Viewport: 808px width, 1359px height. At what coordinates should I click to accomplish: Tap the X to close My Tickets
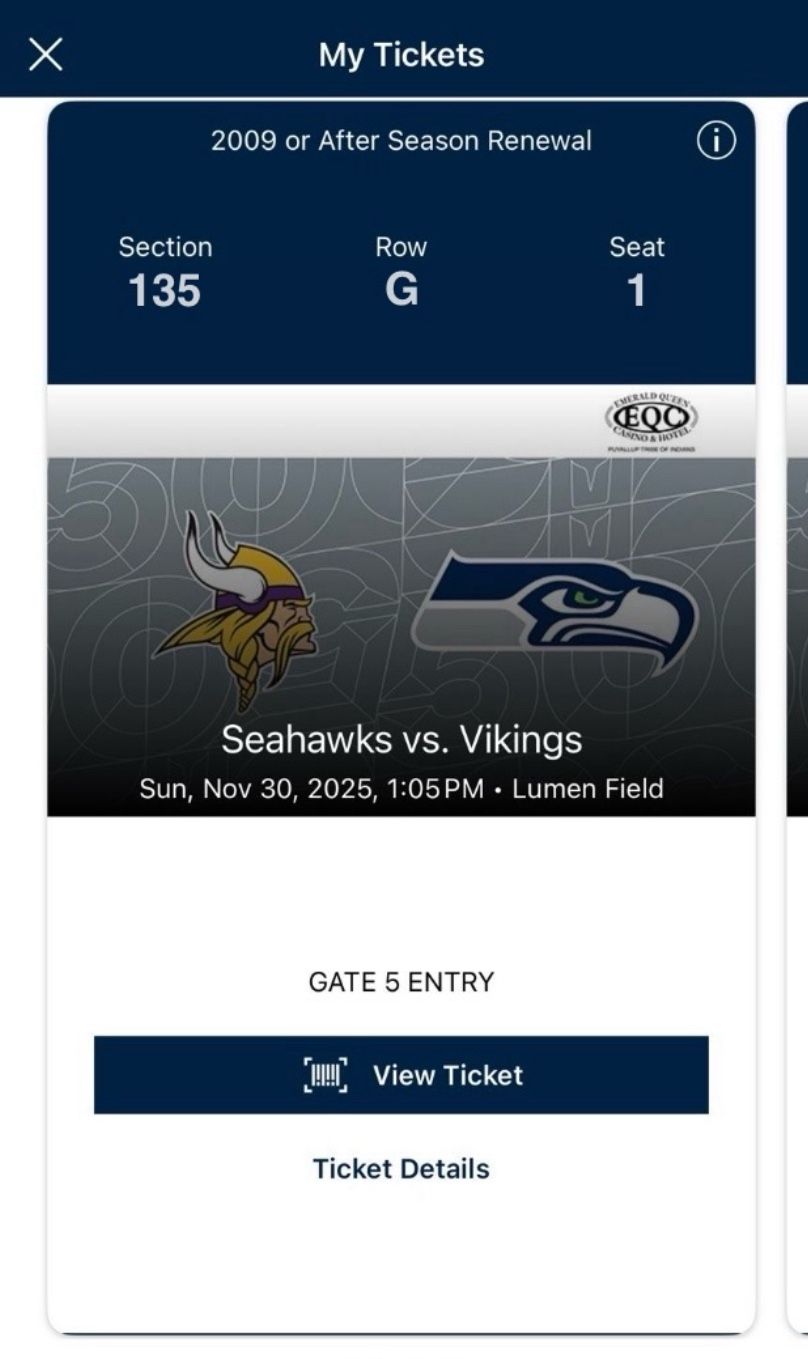[x=46, y=55]
